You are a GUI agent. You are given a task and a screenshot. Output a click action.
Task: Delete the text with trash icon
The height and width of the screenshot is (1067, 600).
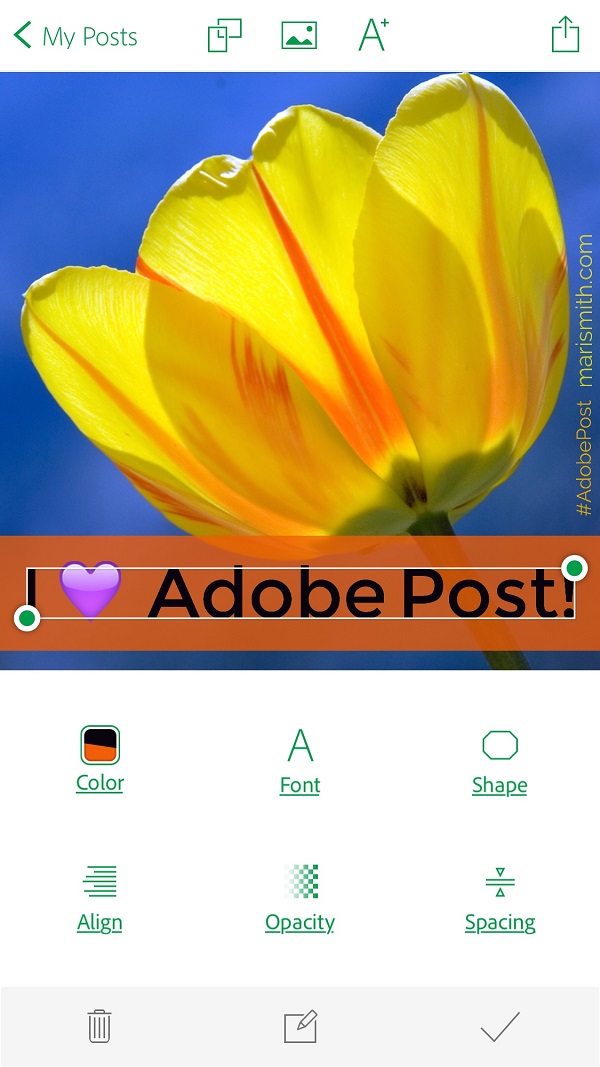coord(99,1026)
